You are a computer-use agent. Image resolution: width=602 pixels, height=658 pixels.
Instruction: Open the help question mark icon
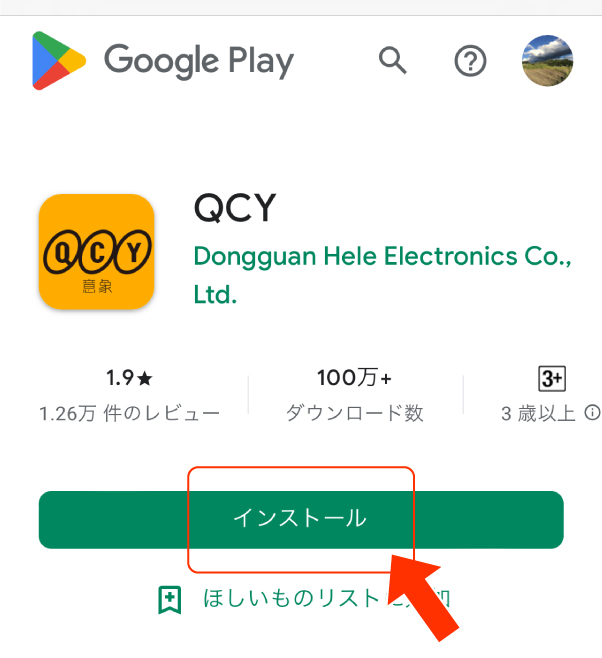tap(470, 62)
